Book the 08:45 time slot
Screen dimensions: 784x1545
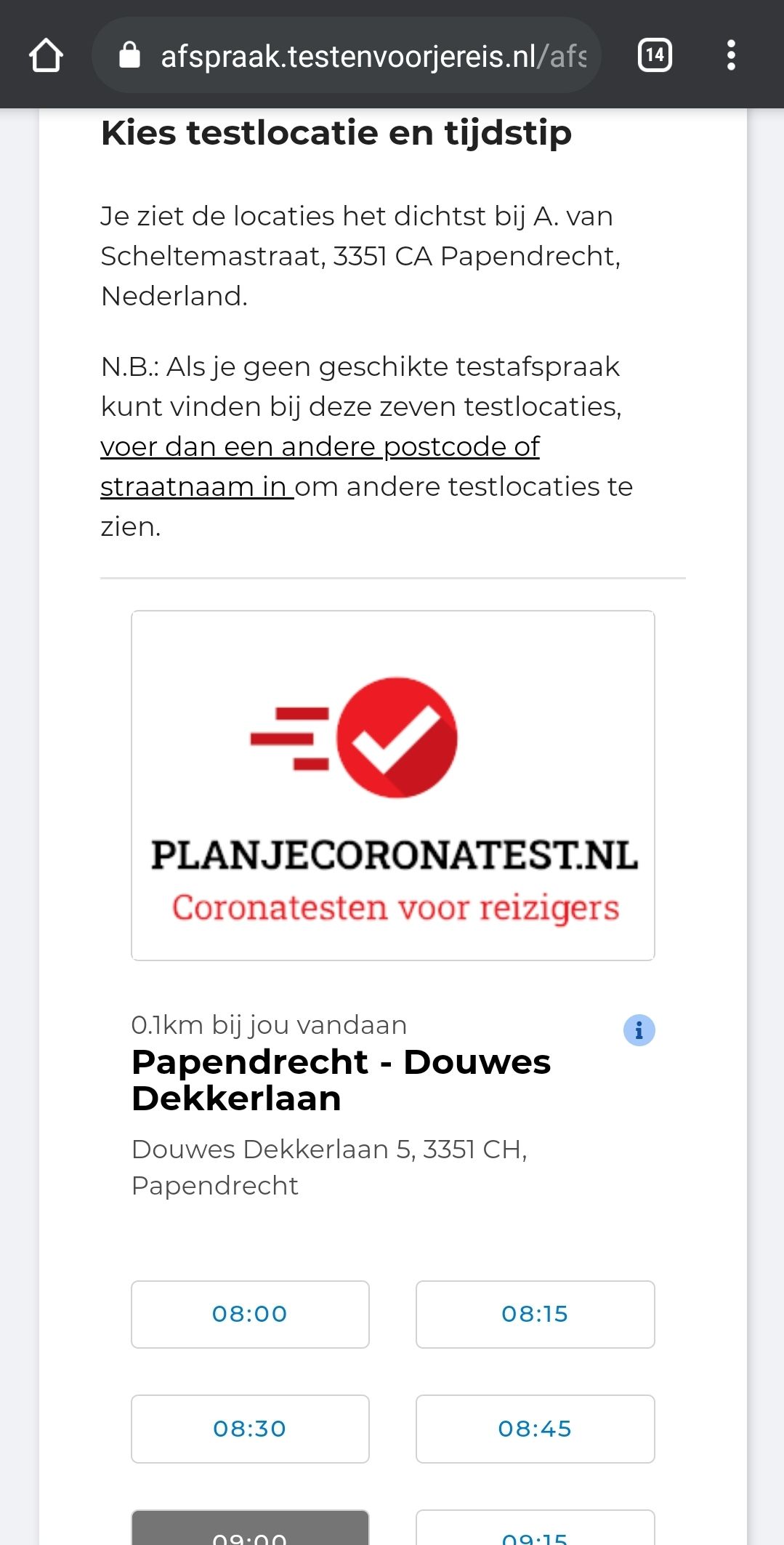[535, 1428]
